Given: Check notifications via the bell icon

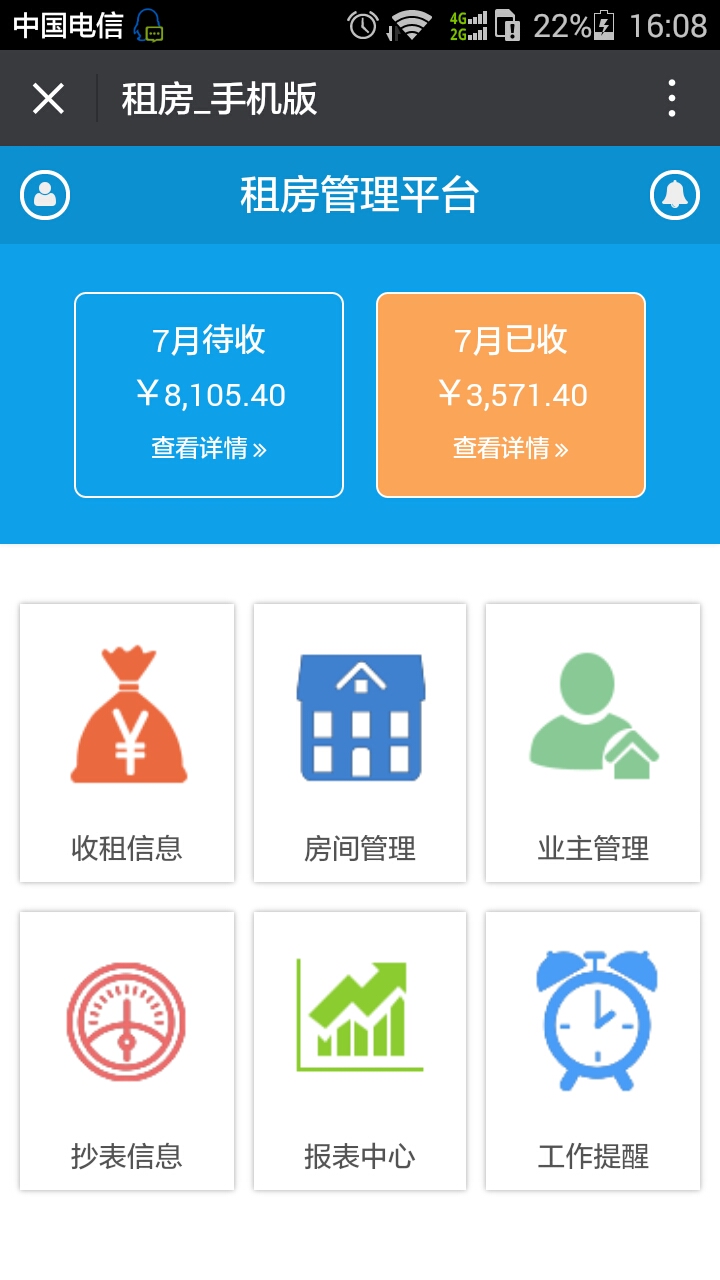Looking at the screenshot, I should point(675,196).
